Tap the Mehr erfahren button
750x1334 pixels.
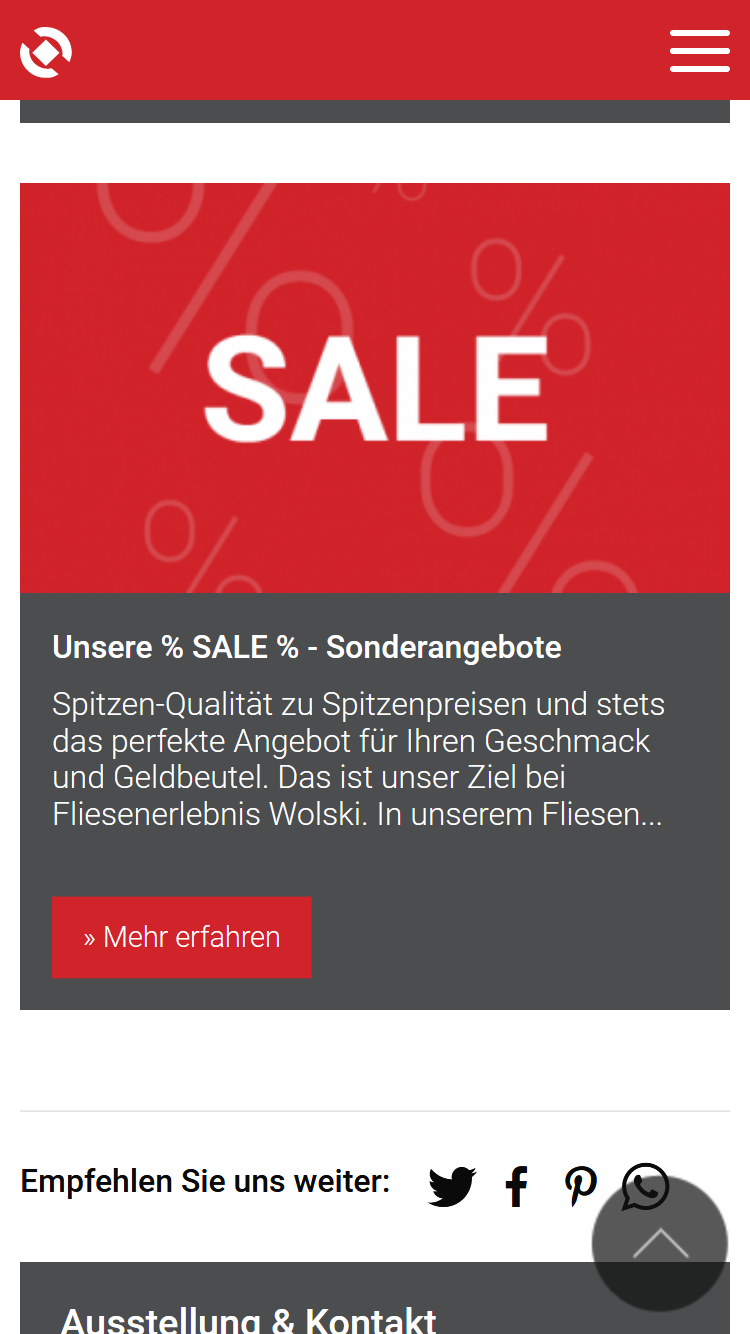pos(182,937)
